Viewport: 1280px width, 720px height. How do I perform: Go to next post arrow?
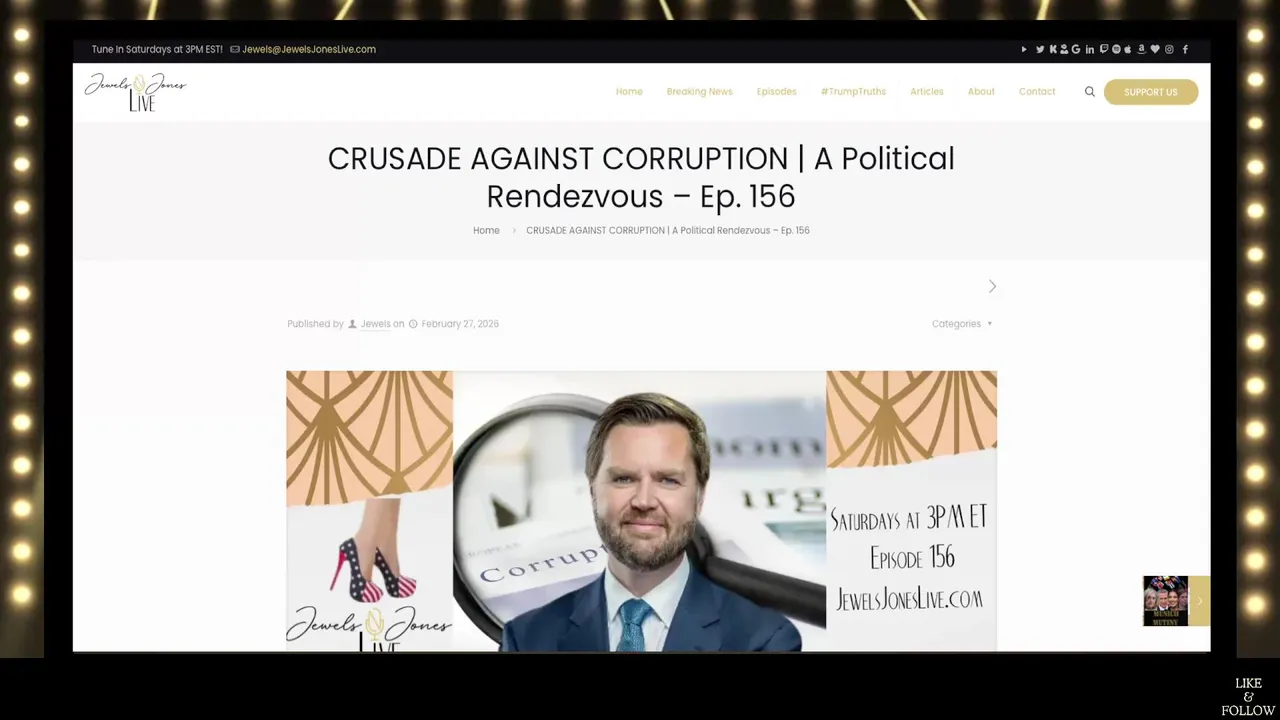[x=992, y=286]
